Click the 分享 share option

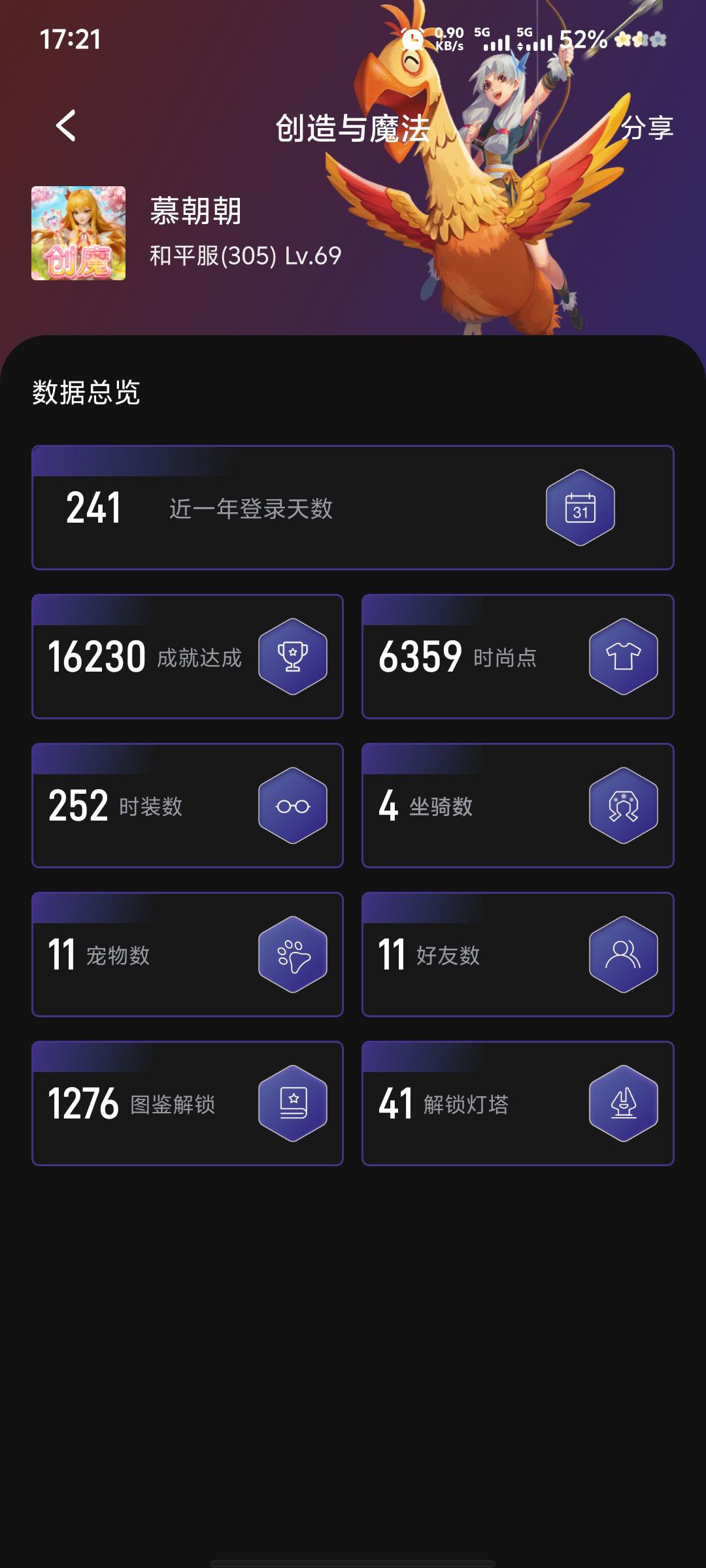pyautogui.click(x=650, y=129)
